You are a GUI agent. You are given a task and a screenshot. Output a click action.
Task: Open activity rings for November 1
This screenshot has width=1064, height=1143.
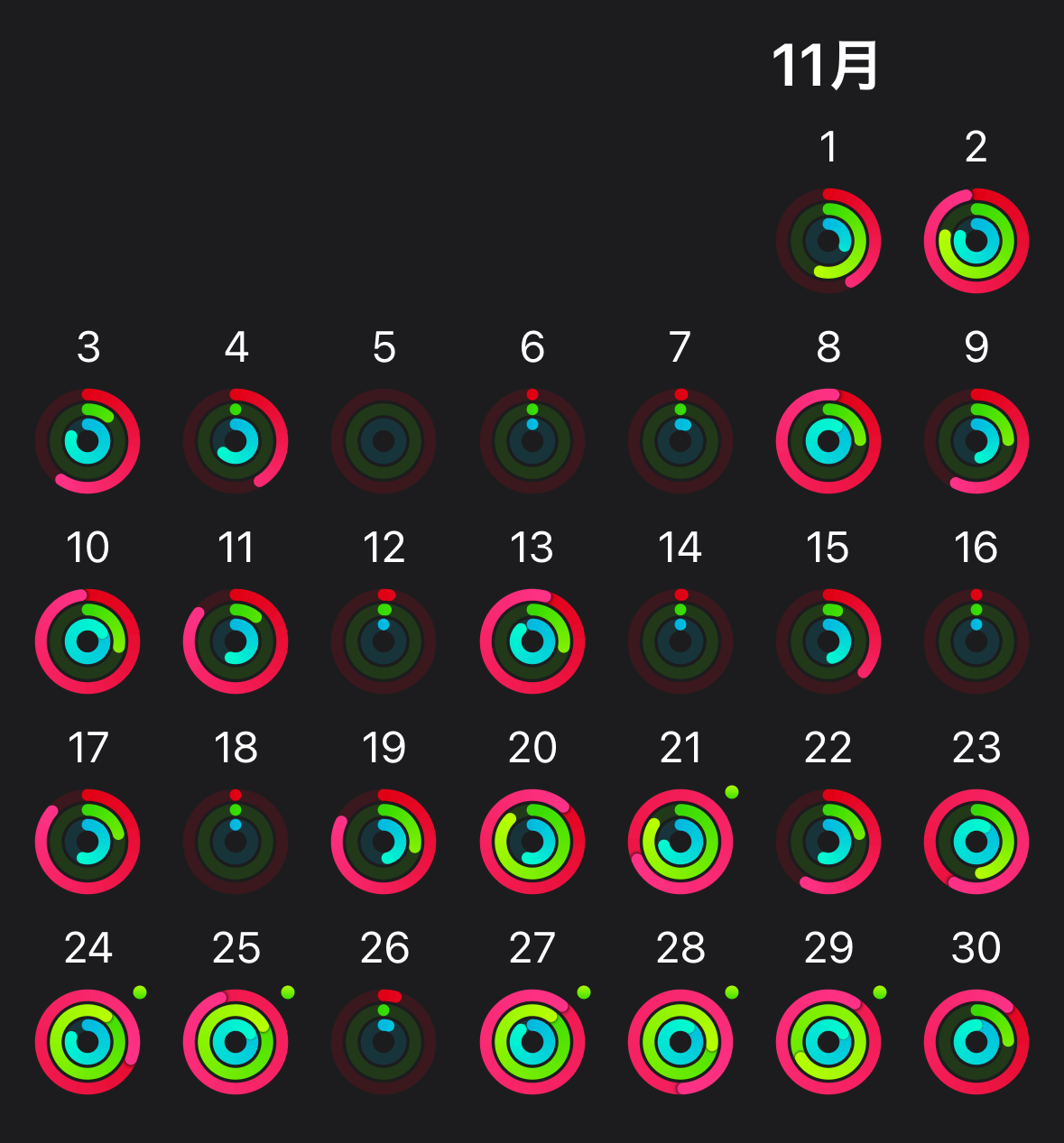828,241
